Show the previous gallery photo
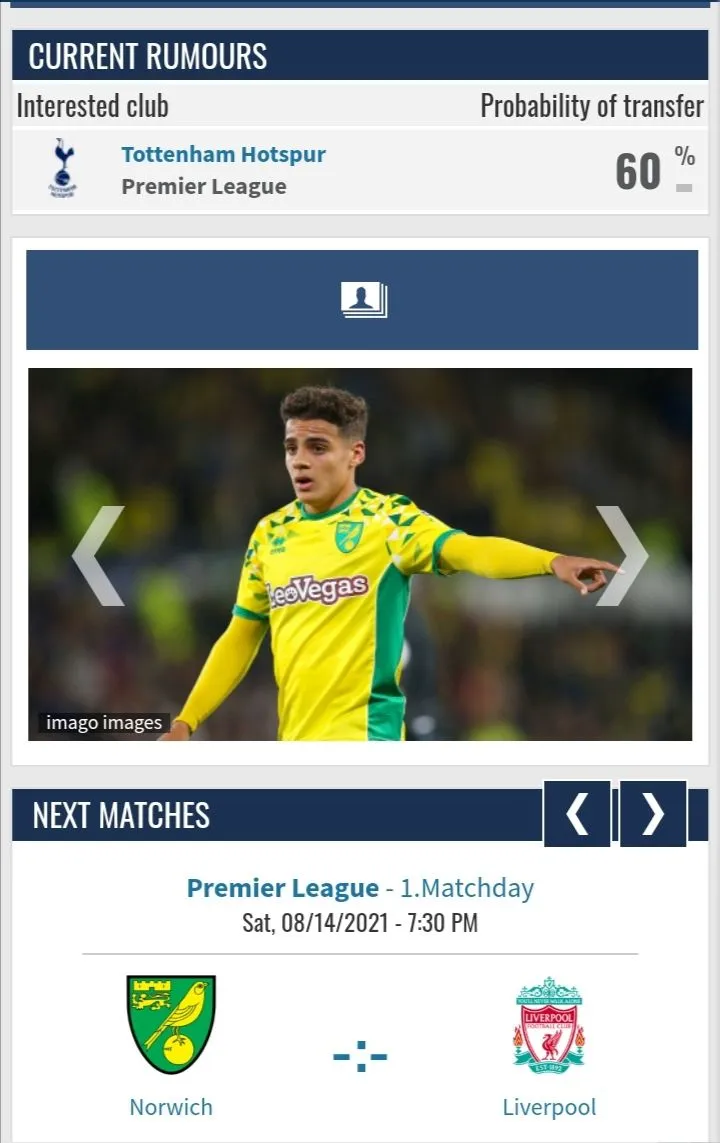The width and height of the screenshot is (720, 1143). point(98,555)
